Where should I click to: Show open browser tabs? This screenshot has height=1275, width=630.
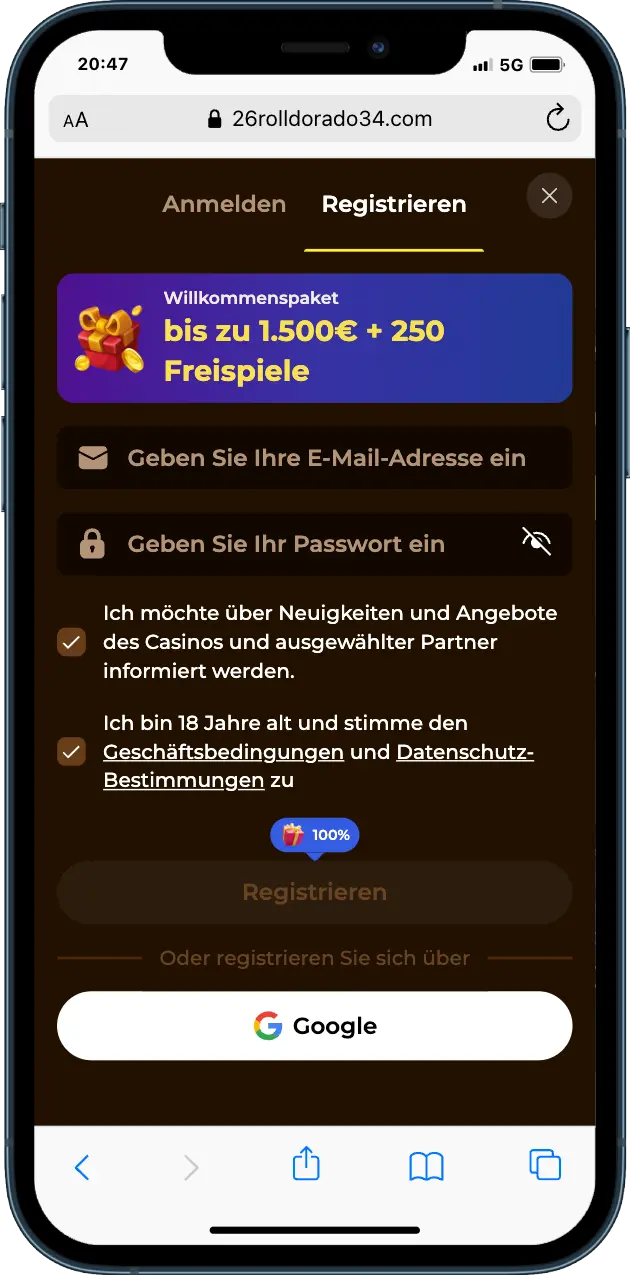click(x=544, y=1165)
